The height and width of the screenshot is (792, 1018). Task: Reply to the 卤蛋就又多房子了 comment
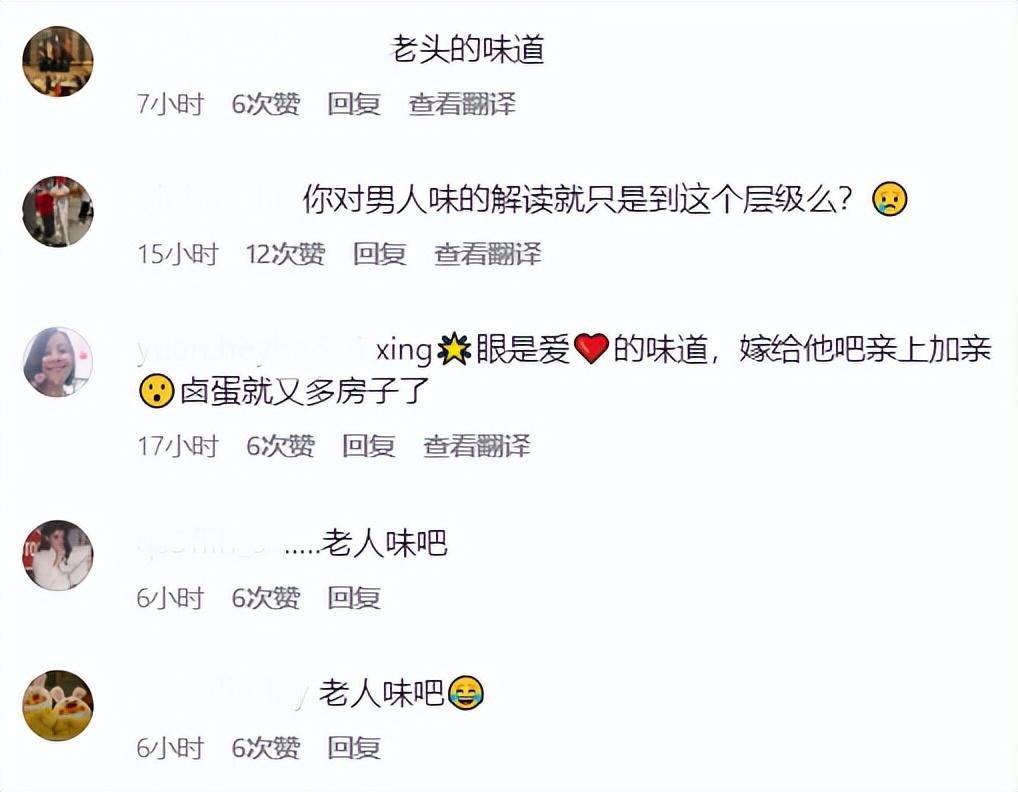(x=369, y=446)
